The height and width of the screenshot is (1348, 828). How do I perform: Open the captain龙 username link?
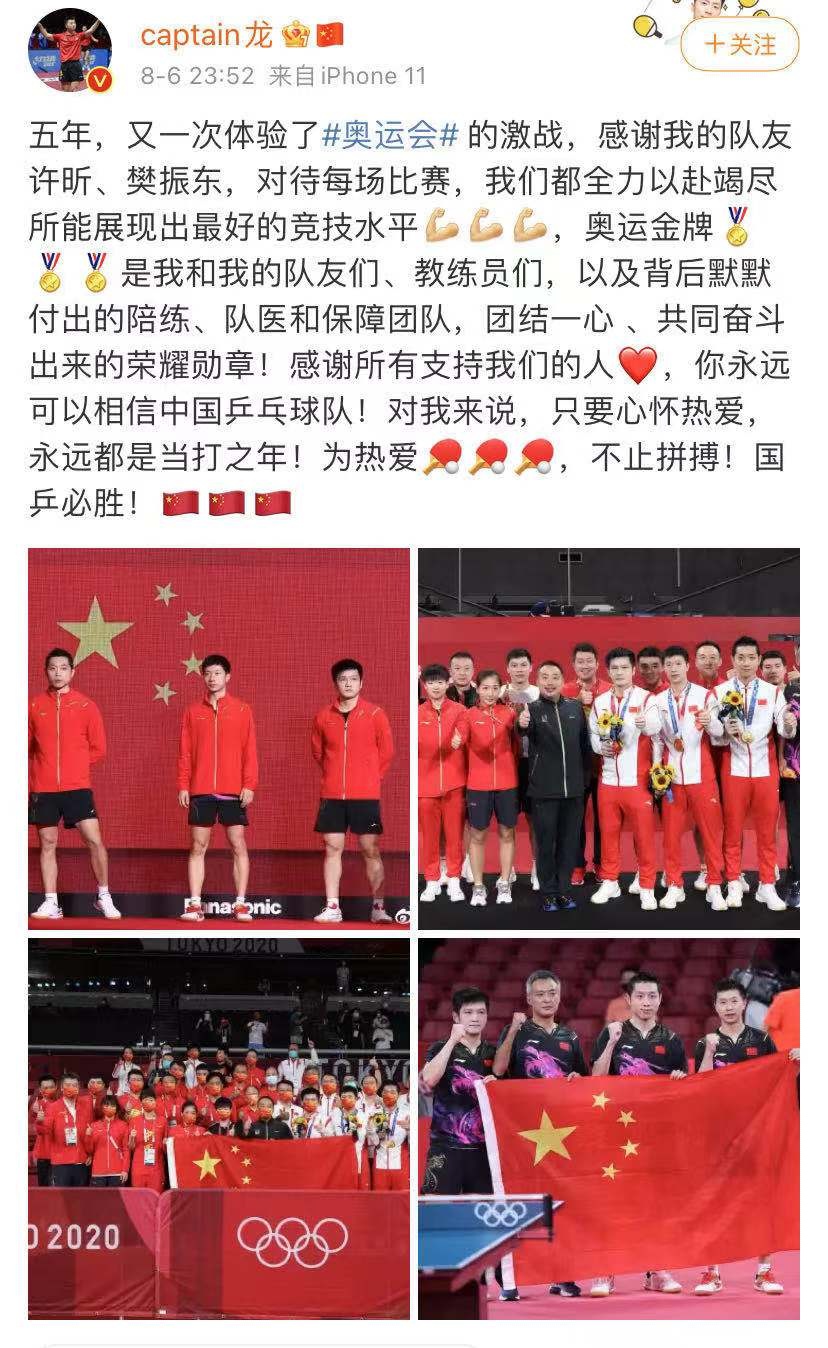[206, 35]
